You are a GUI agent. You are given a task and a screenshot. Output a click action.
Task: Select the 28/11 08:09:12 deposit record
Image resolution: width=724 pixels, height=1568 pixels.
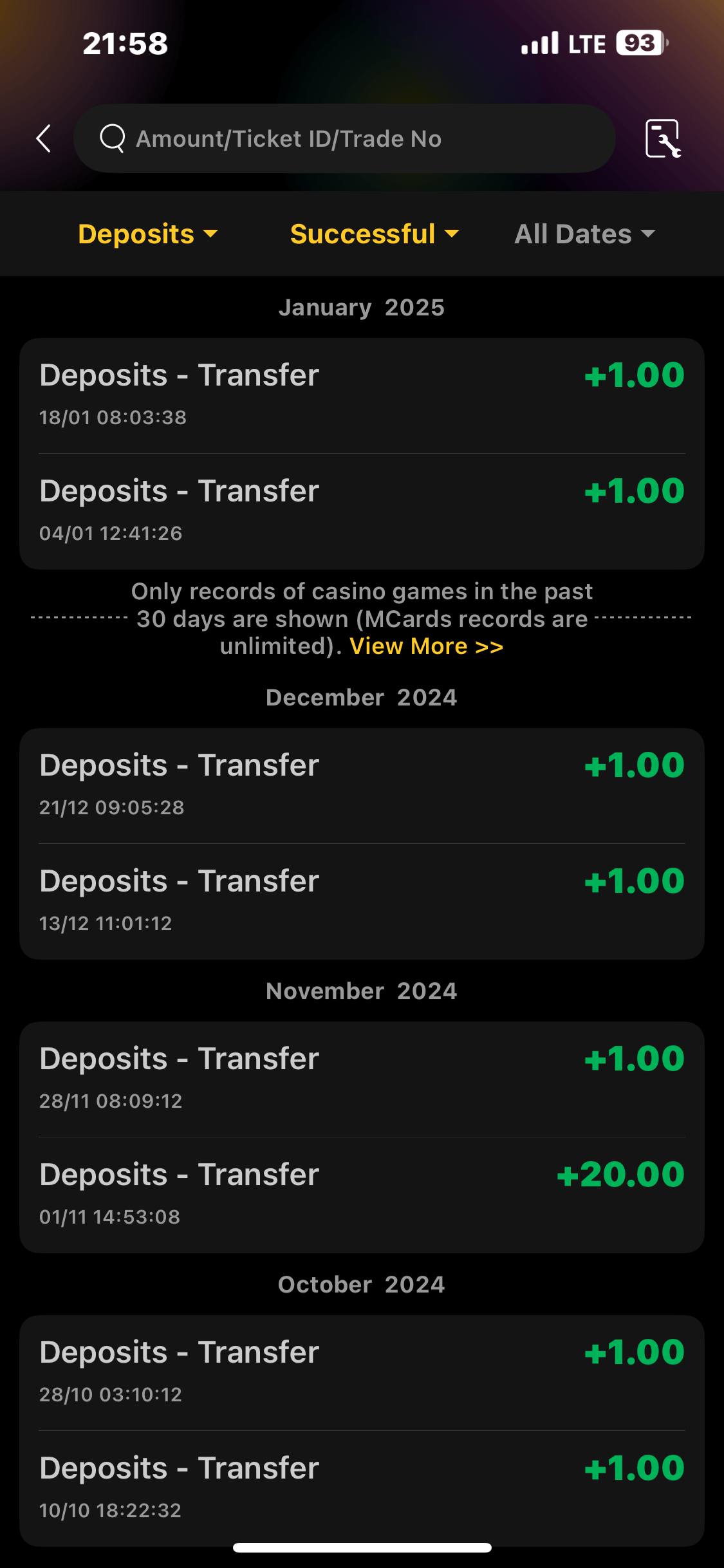362,1079
